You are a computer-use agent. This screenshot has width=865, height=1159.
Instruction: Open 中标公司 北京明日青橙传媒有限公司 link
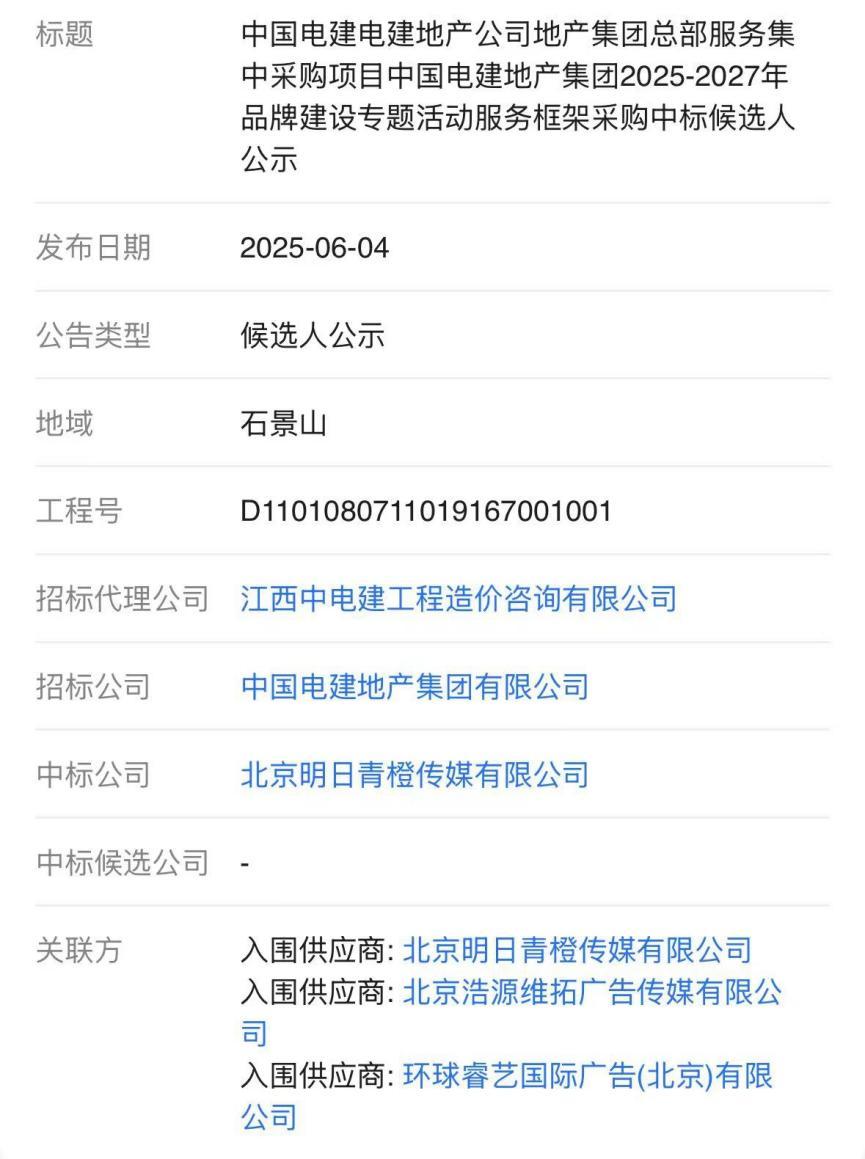[414, 774]
